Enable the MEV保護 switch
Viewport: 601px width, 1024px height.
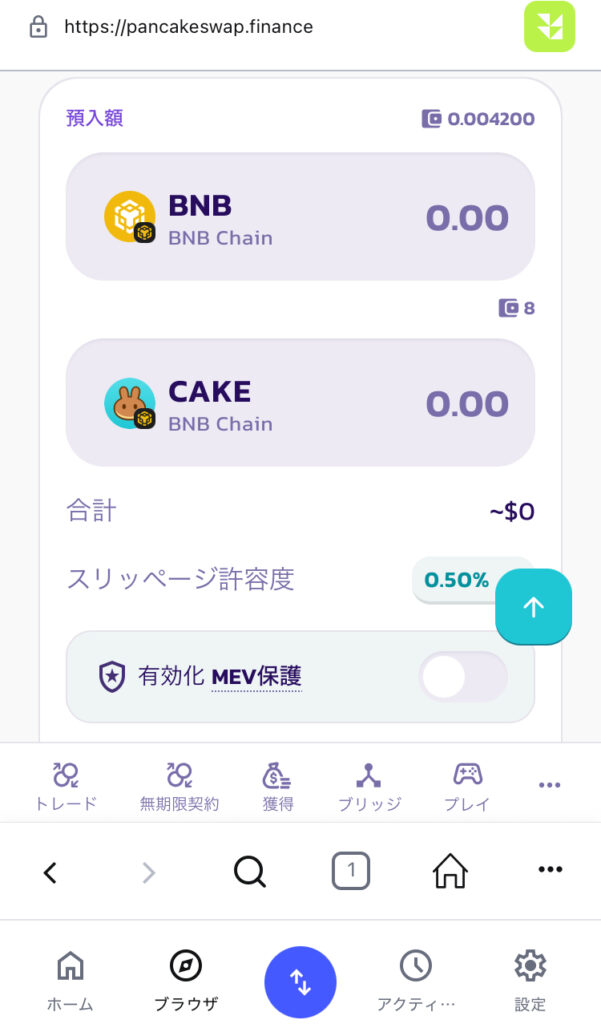pos(463,677)
